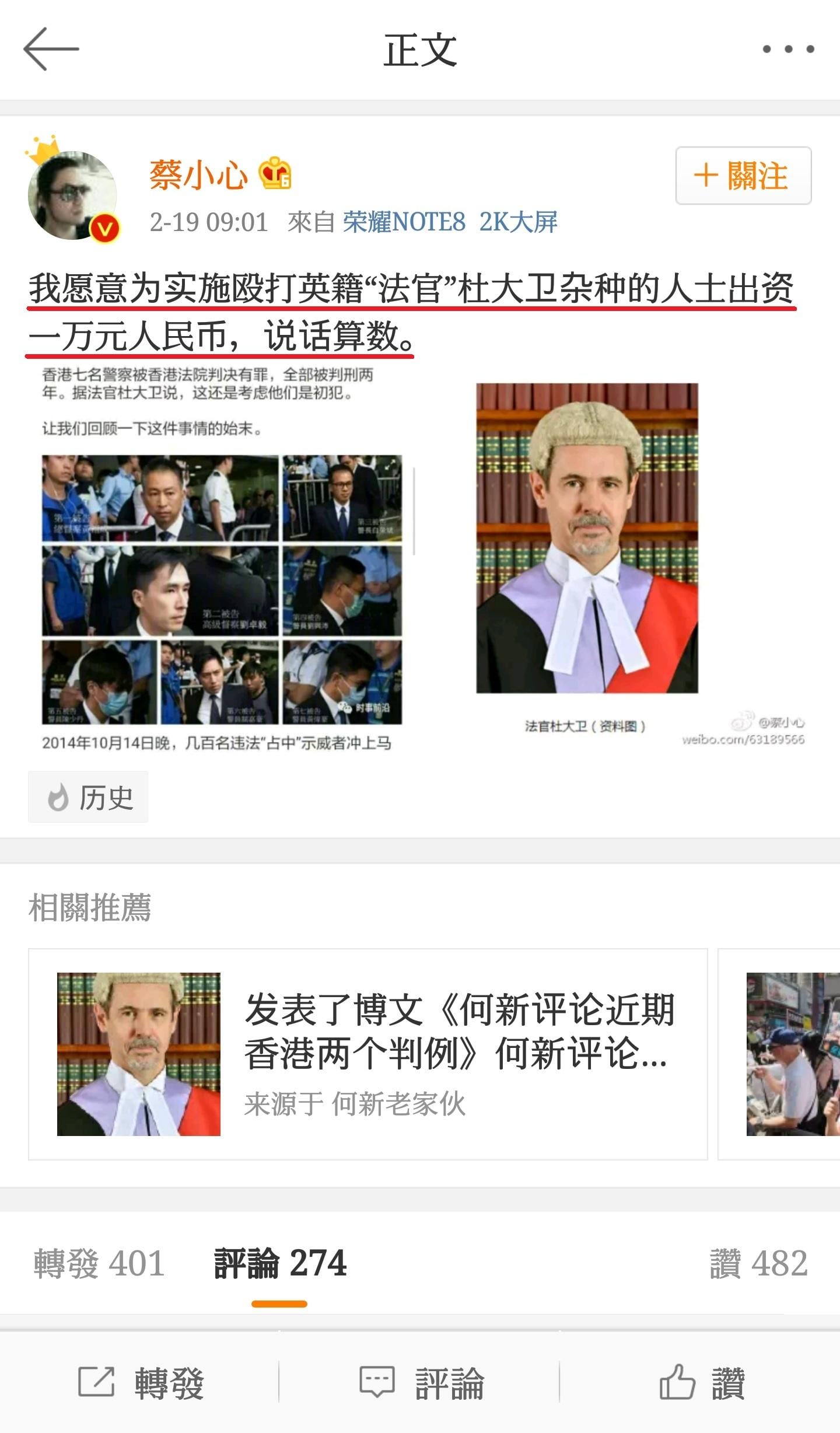
Task: Open 蔡小心's profile avatar
Action: (x=72, y=195)
